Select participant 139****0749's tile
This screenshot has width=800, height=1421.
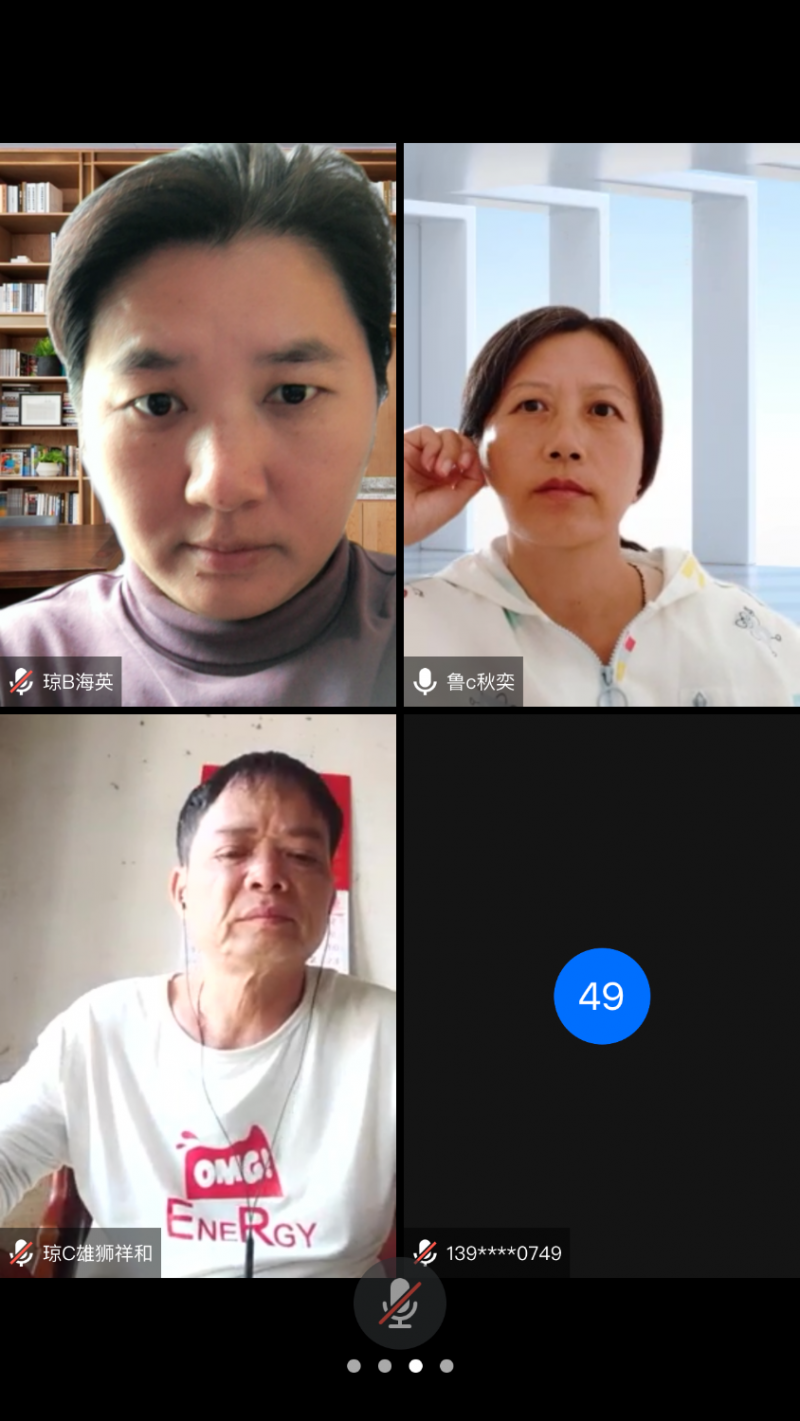tap(601, 995)
